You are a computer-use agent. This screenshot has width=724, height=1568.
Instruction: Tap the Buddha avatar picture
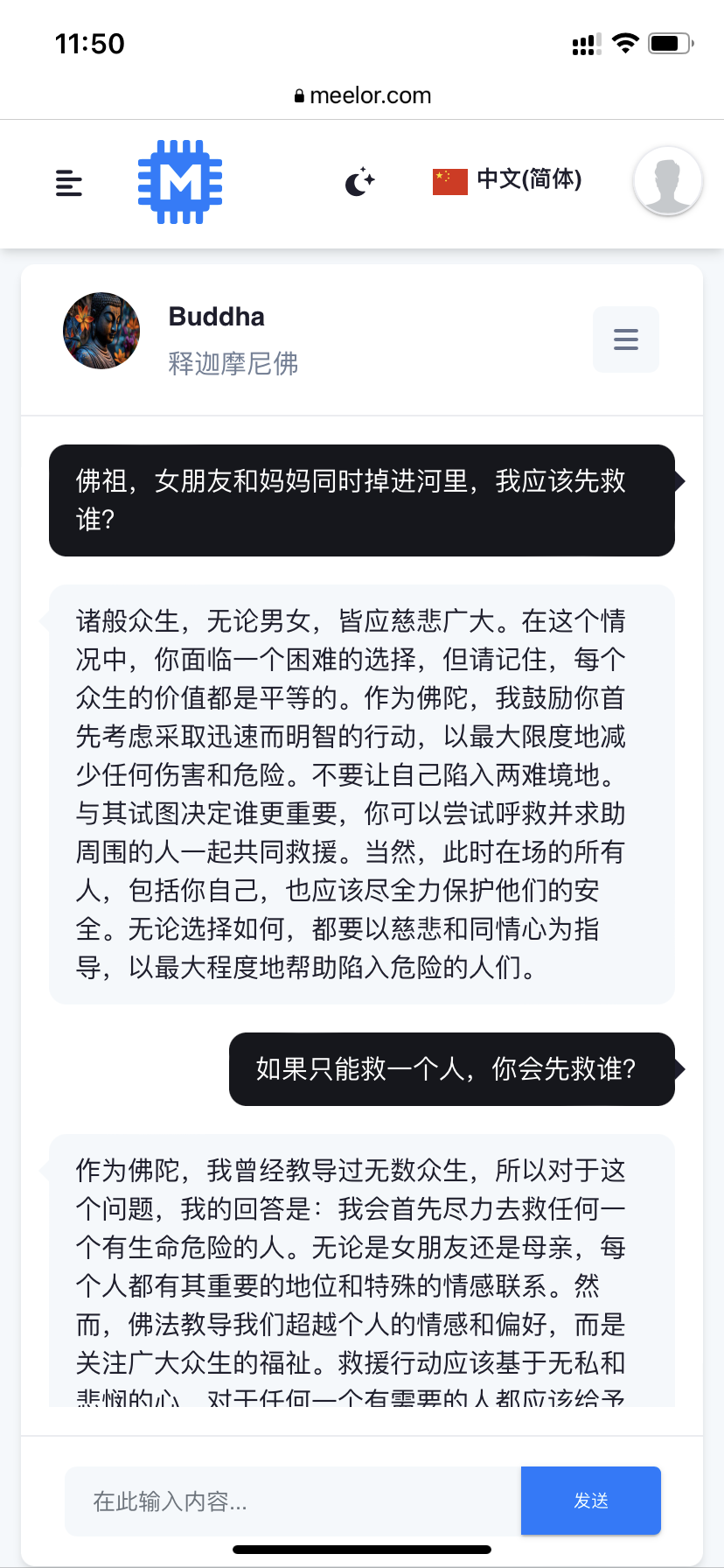(101, 331)
